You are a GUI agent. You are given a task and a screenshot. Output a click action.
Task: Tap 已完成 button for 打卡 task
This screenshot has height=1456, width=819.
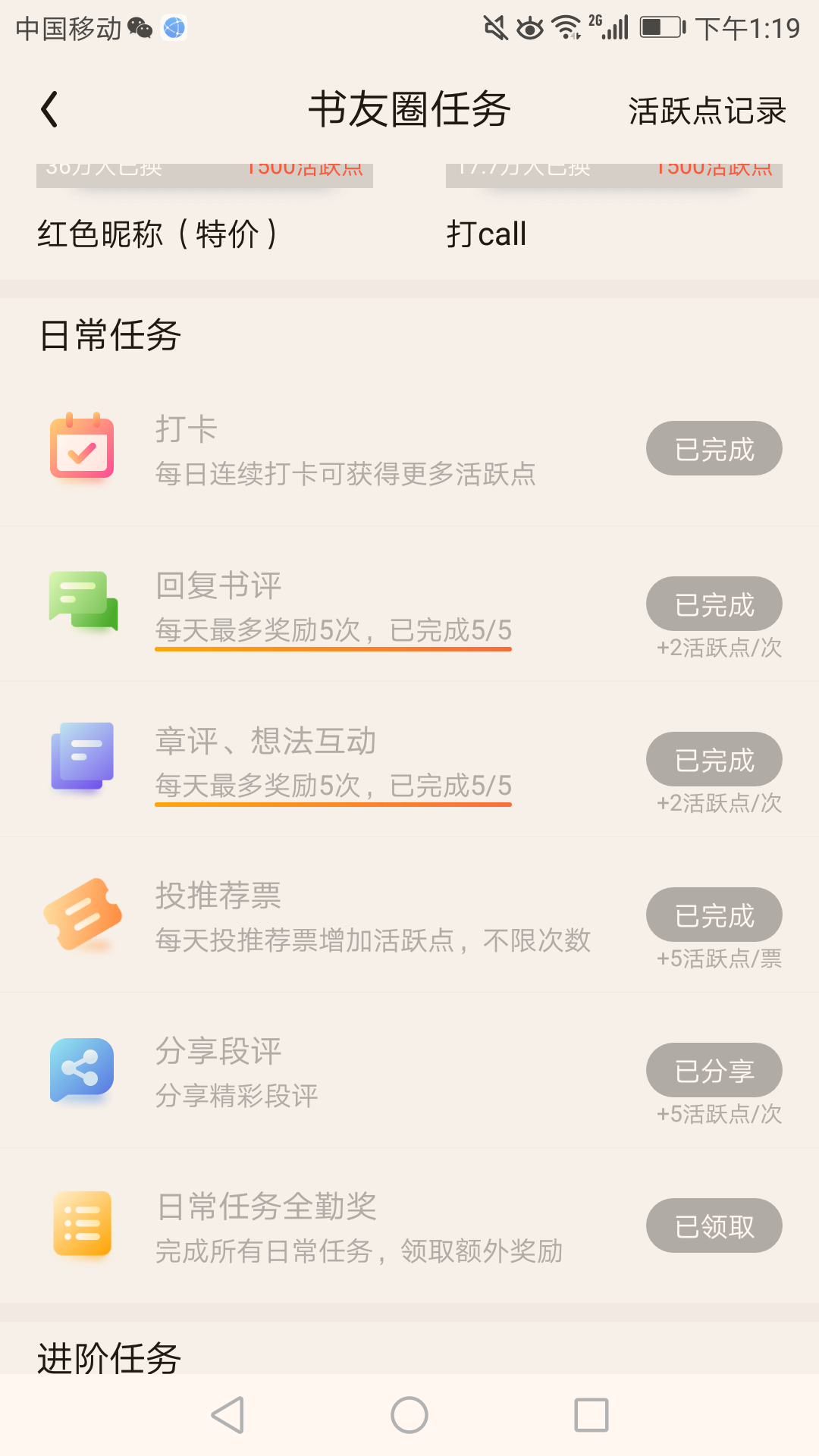(x=714, y=449)
